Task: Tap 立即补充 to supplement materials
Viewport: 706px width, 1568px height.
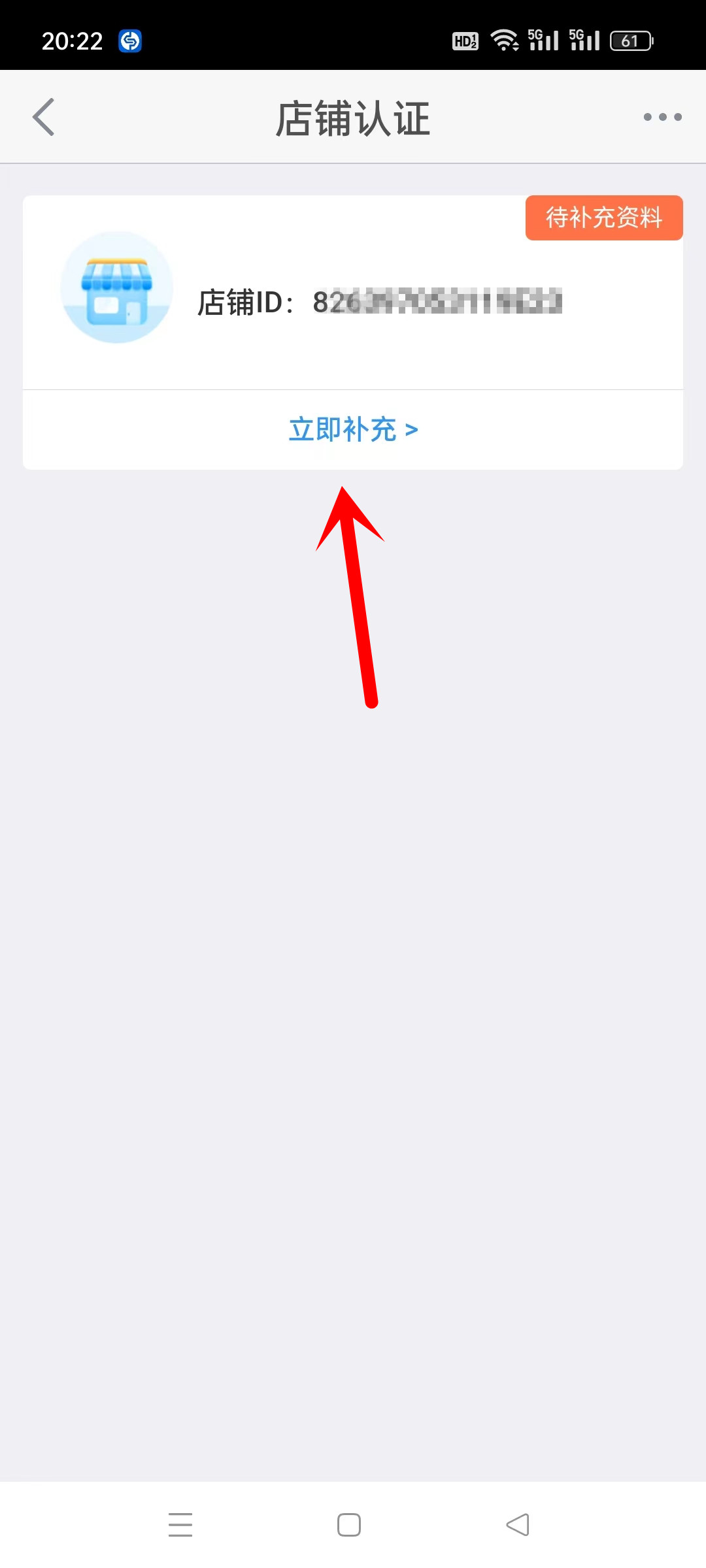Action: pos(353,430)
